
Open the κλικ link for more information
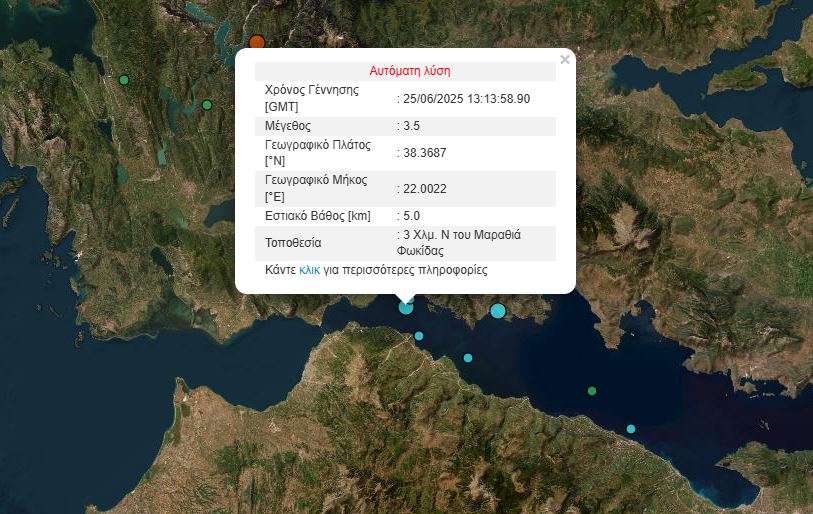pos(309,271)
